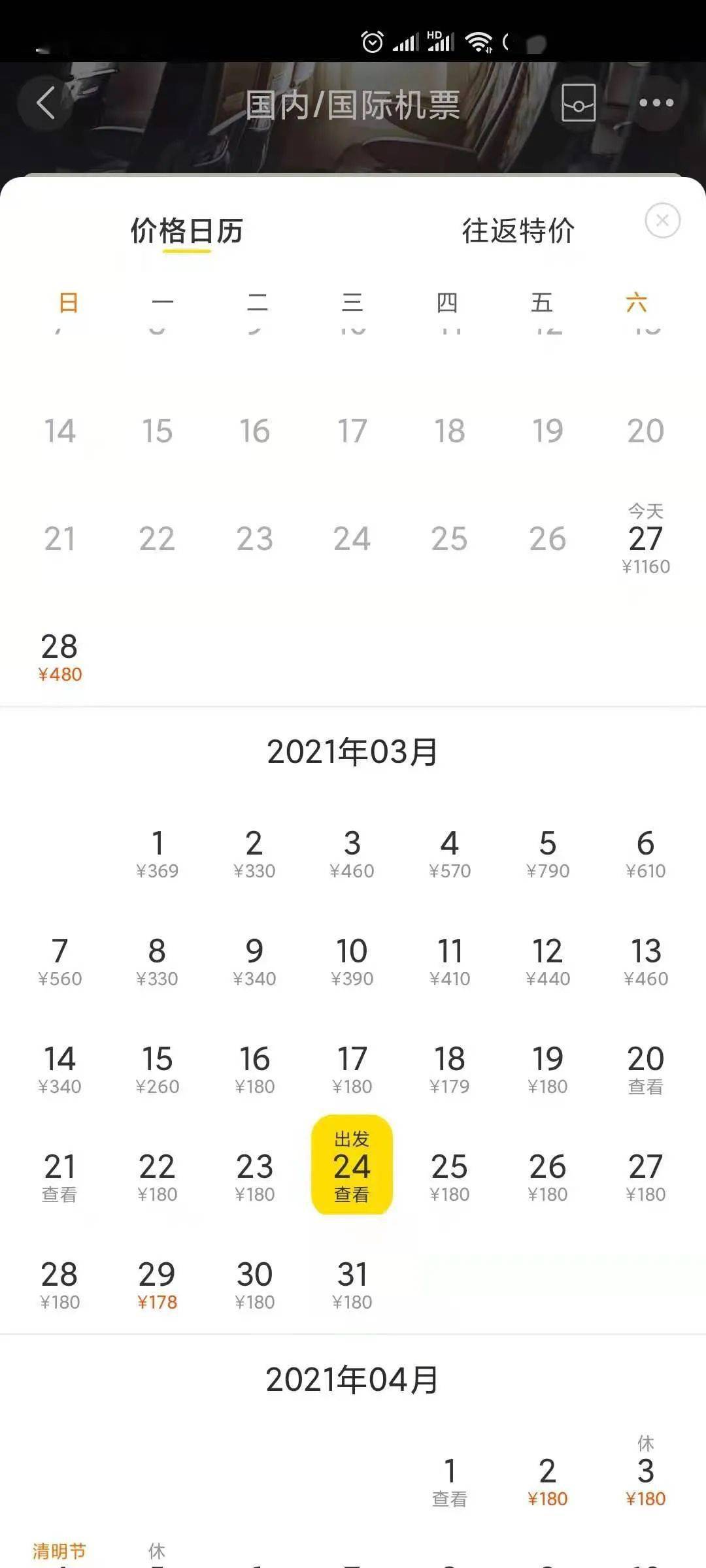Viewport: 706px width, 1568px height.
Task: Pick February 28 priced ¥480
Action: [59, 656]
